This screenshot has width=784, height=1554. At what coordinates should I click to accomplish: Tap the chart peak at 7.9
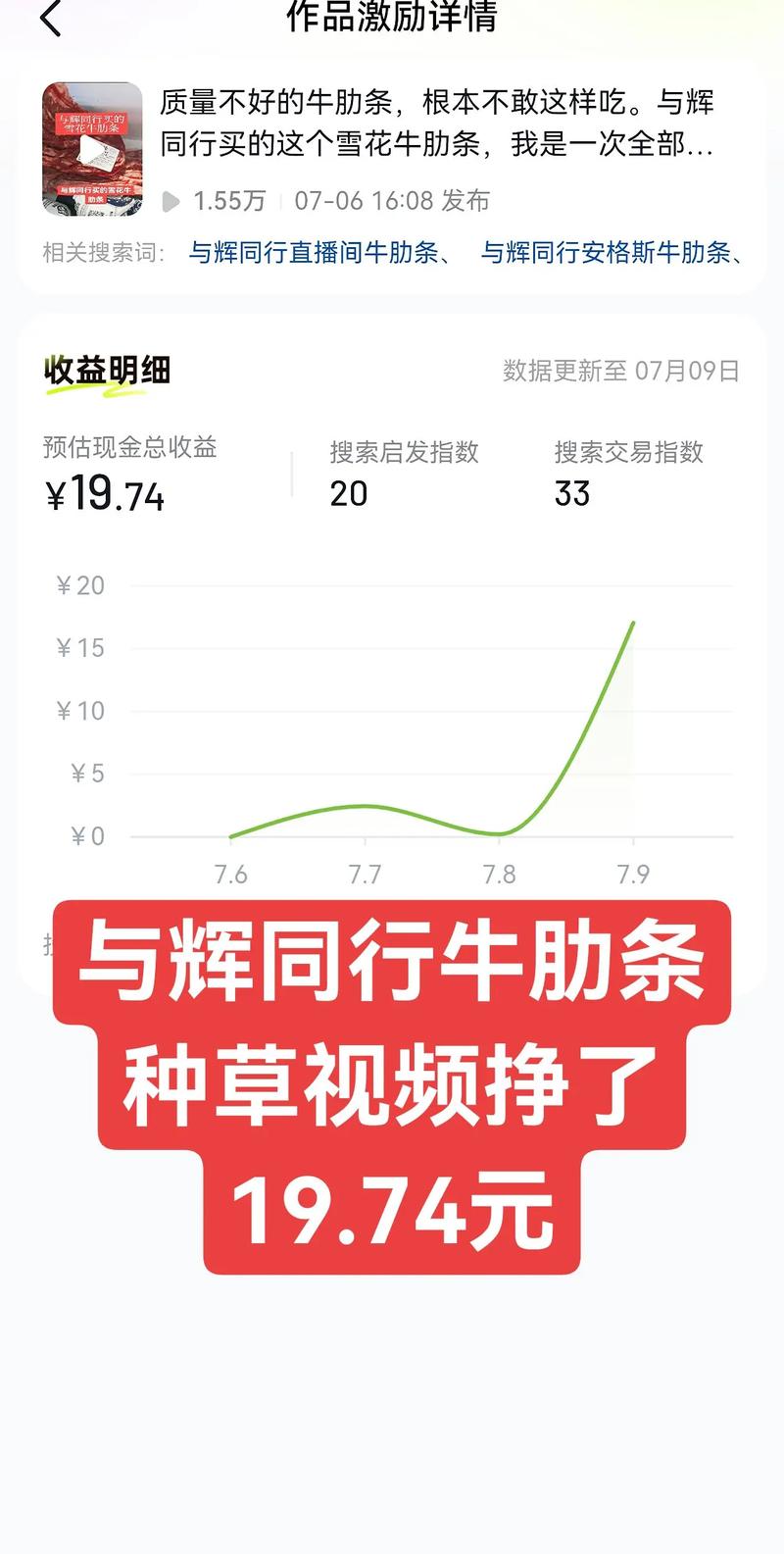[633, 625]
